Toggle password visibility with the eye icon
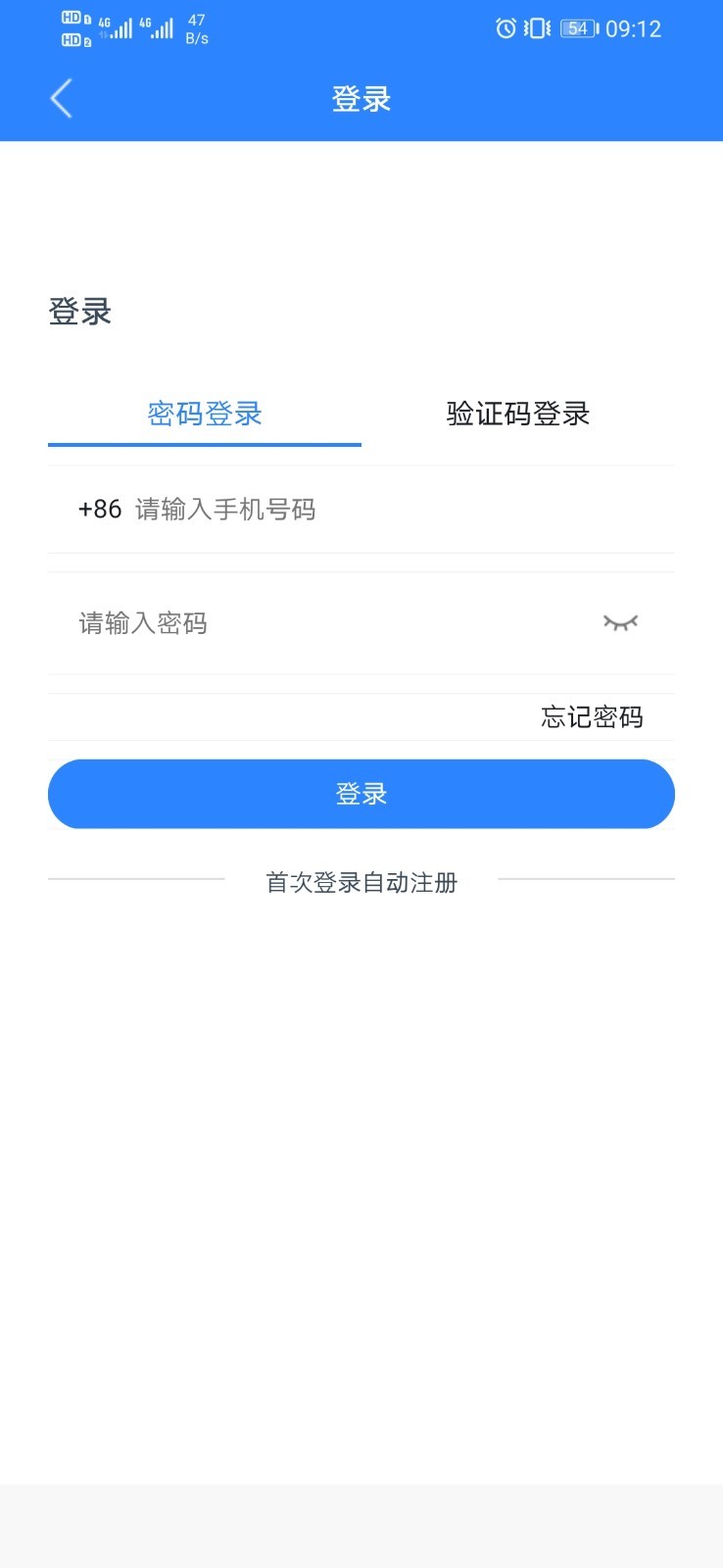The height and width of the screenshot is (1568, 723). click(x=620, y=623)
